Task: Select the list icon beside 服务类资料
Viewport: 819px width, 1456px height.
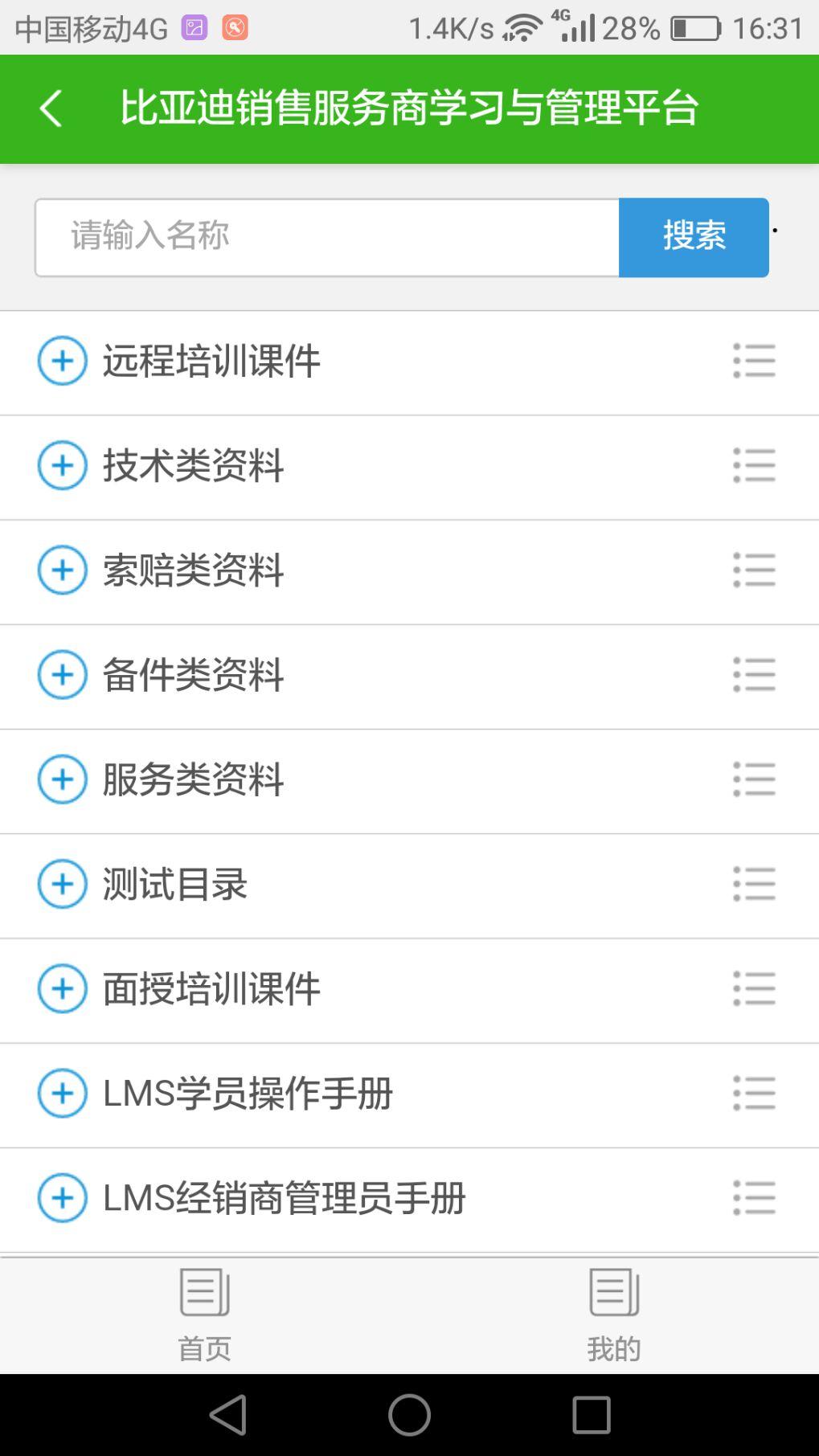Action: tap(754, 779)
